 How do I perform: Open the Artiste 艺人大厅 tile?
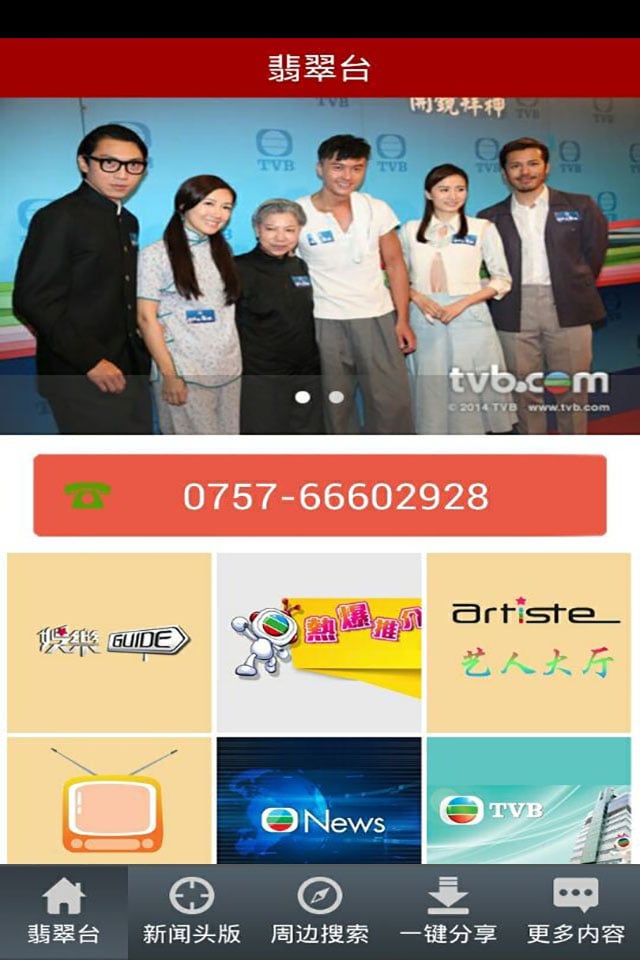pyautogui.click(x=529, y=642)
